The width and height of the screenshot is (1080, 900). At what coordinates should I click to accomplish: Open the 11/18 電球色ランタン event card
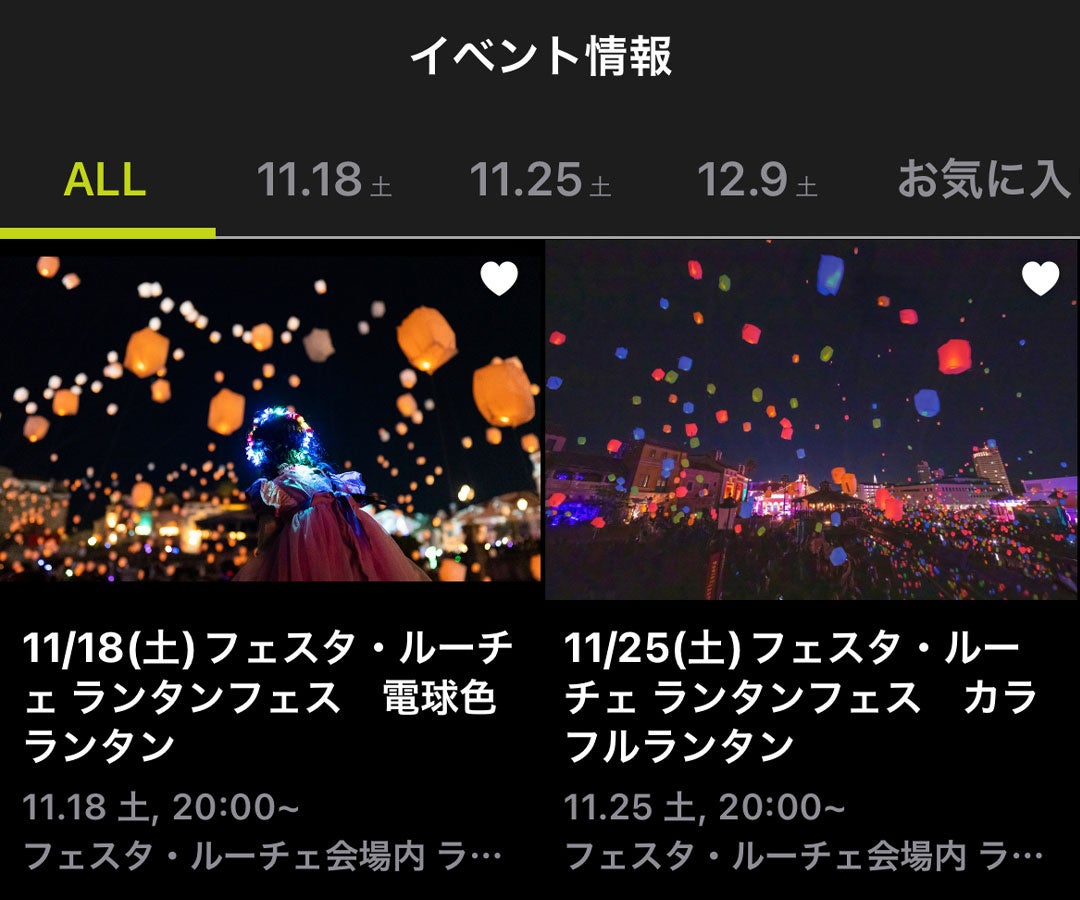[270, 690]
